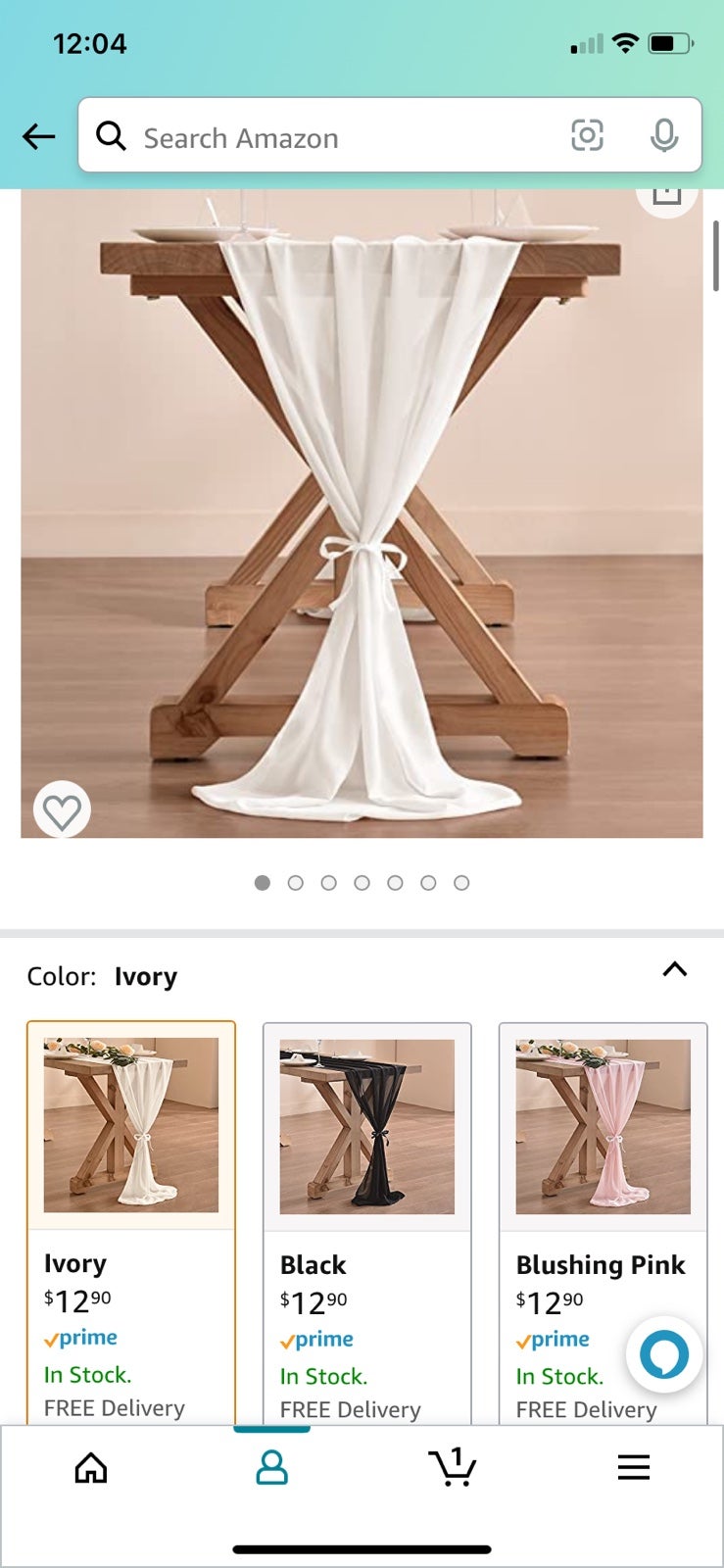Go back with the arrow icon
Screen dimensions: 724x1568
[x=39, y=136]
